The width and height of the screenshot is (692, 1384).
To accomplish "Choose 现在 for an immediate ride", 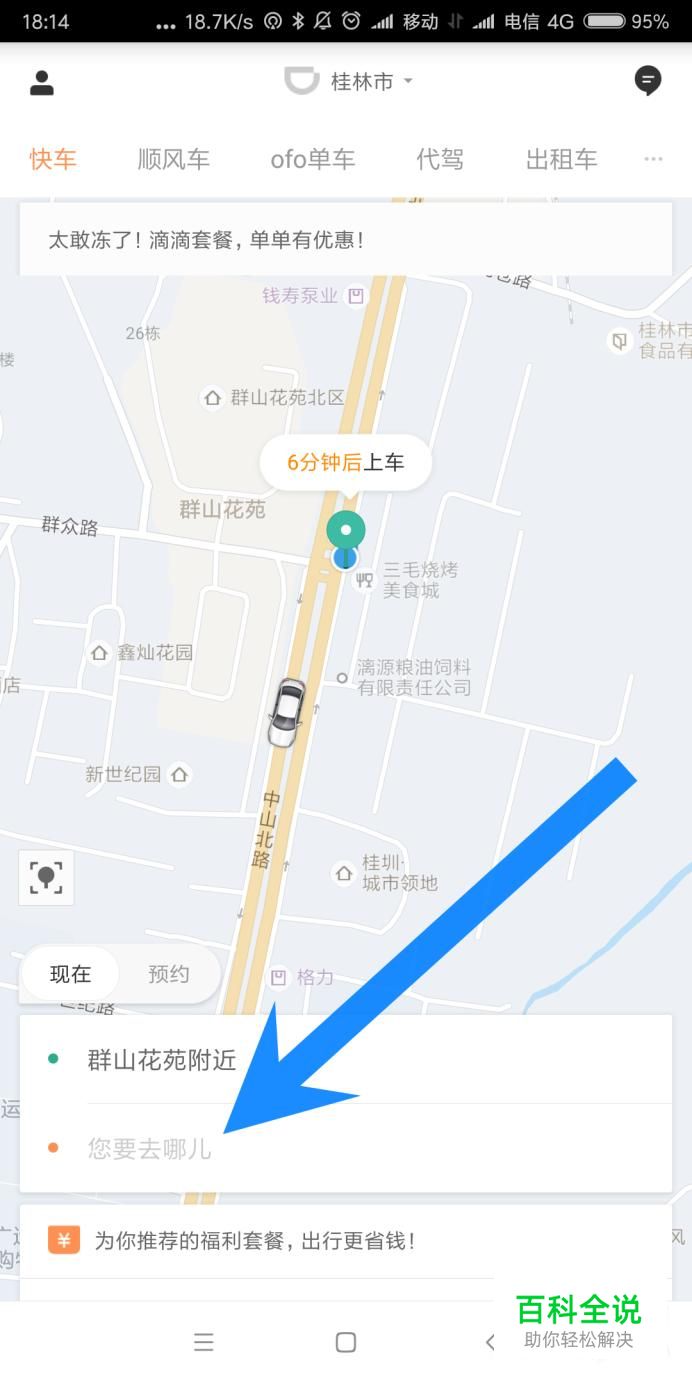I will click(70, 974).
